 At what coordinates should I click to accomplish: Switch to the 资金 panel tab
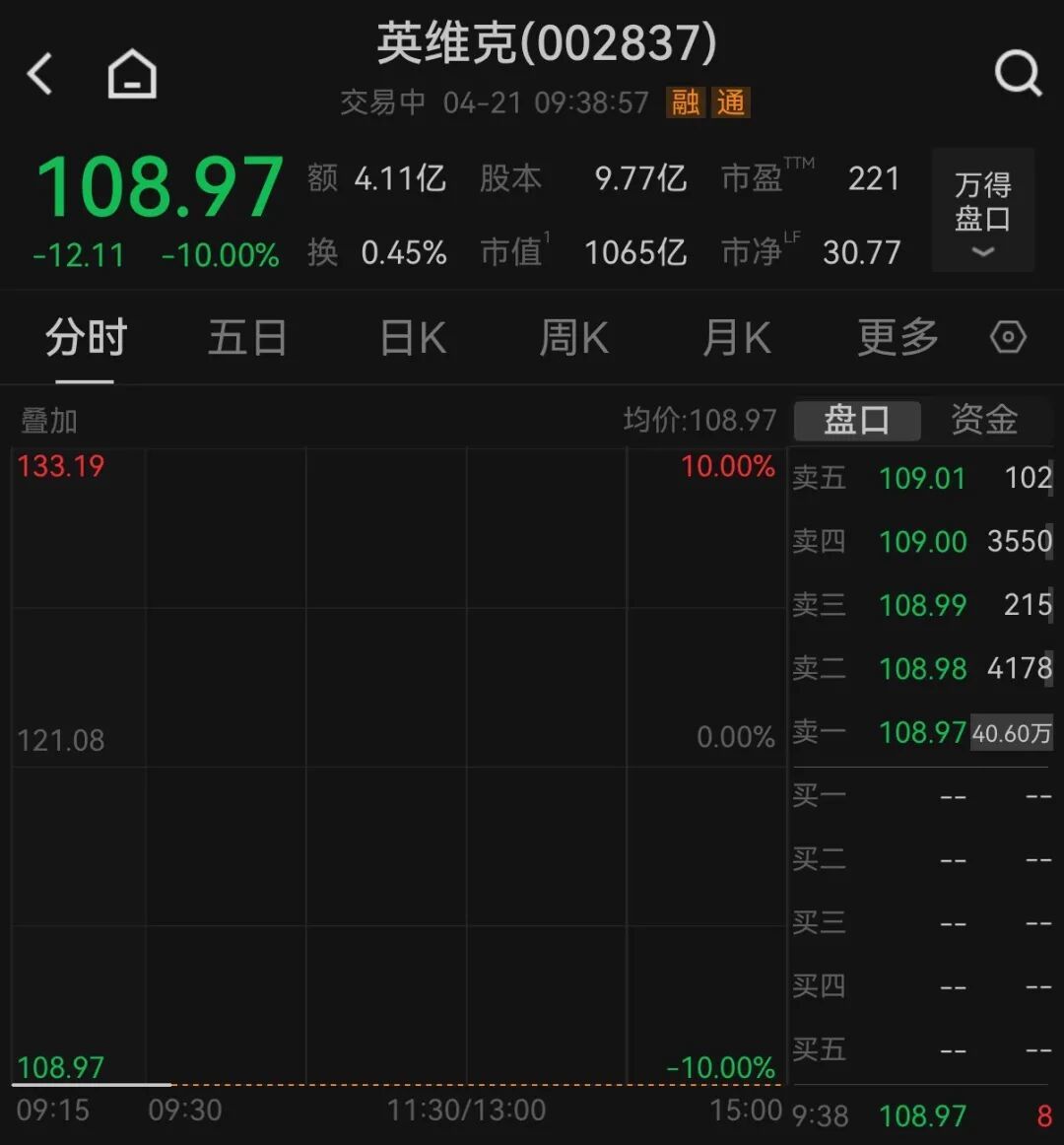coord(984,421)
